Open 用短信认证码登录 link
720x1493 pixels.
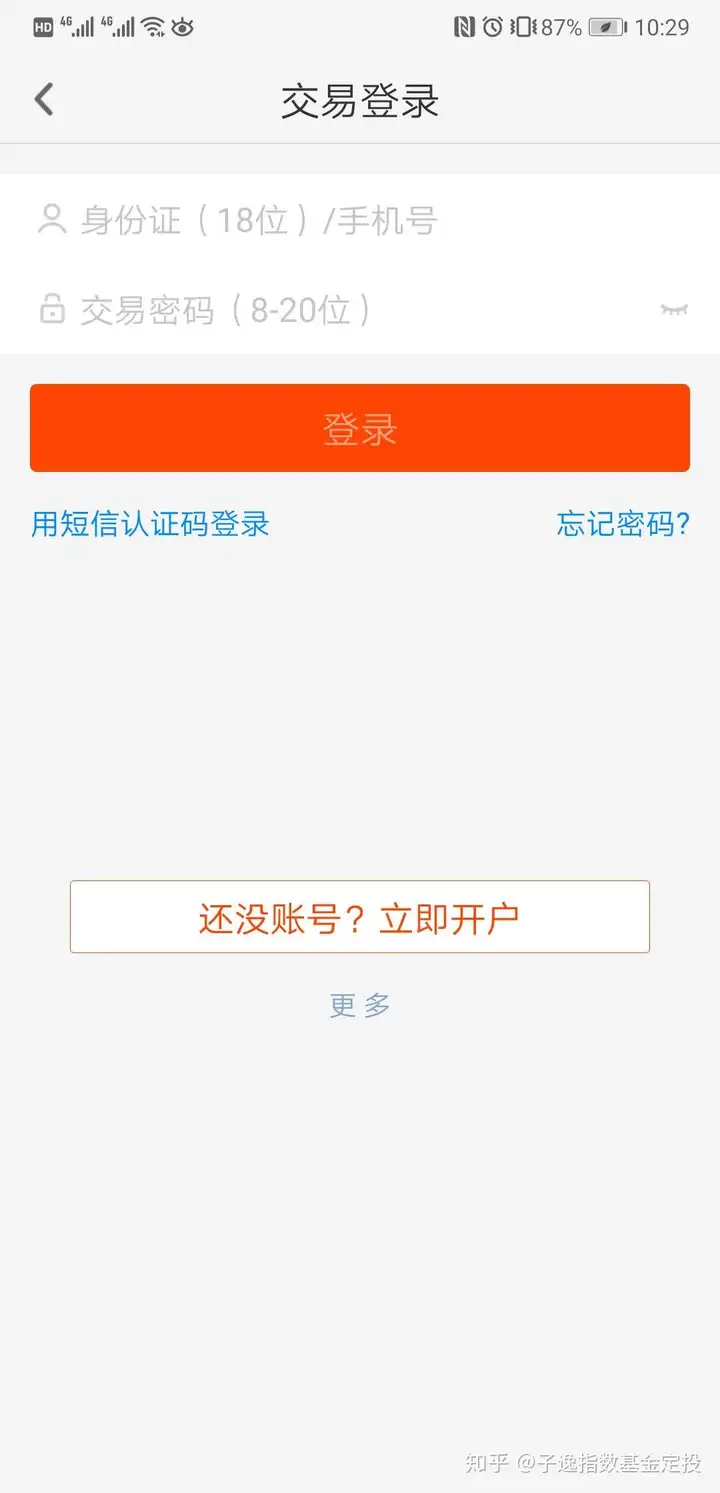click(x=150, y=524)
